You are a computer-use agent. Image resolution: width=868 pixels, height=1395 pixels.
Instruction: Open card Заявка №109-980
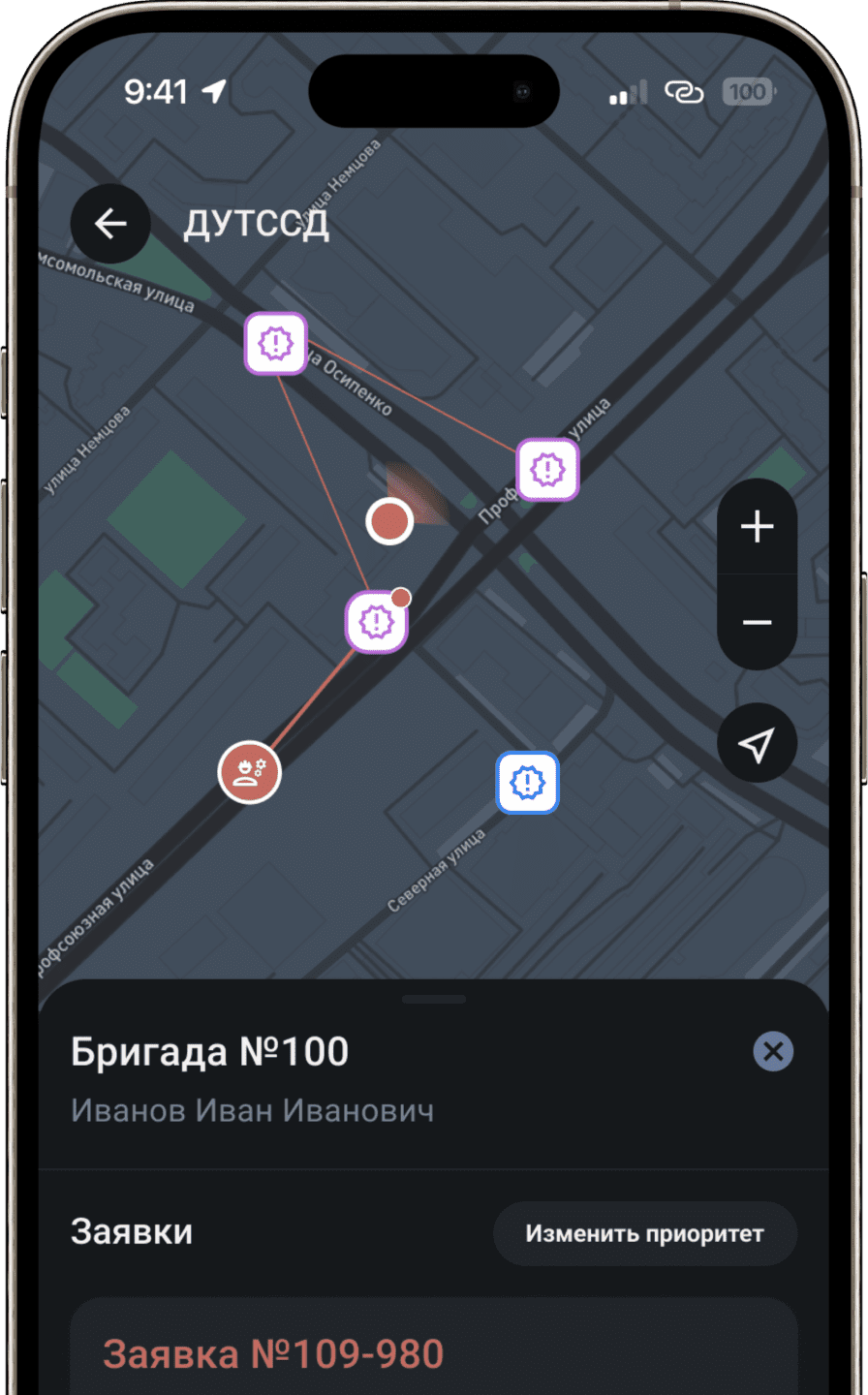click(434, 1351)
